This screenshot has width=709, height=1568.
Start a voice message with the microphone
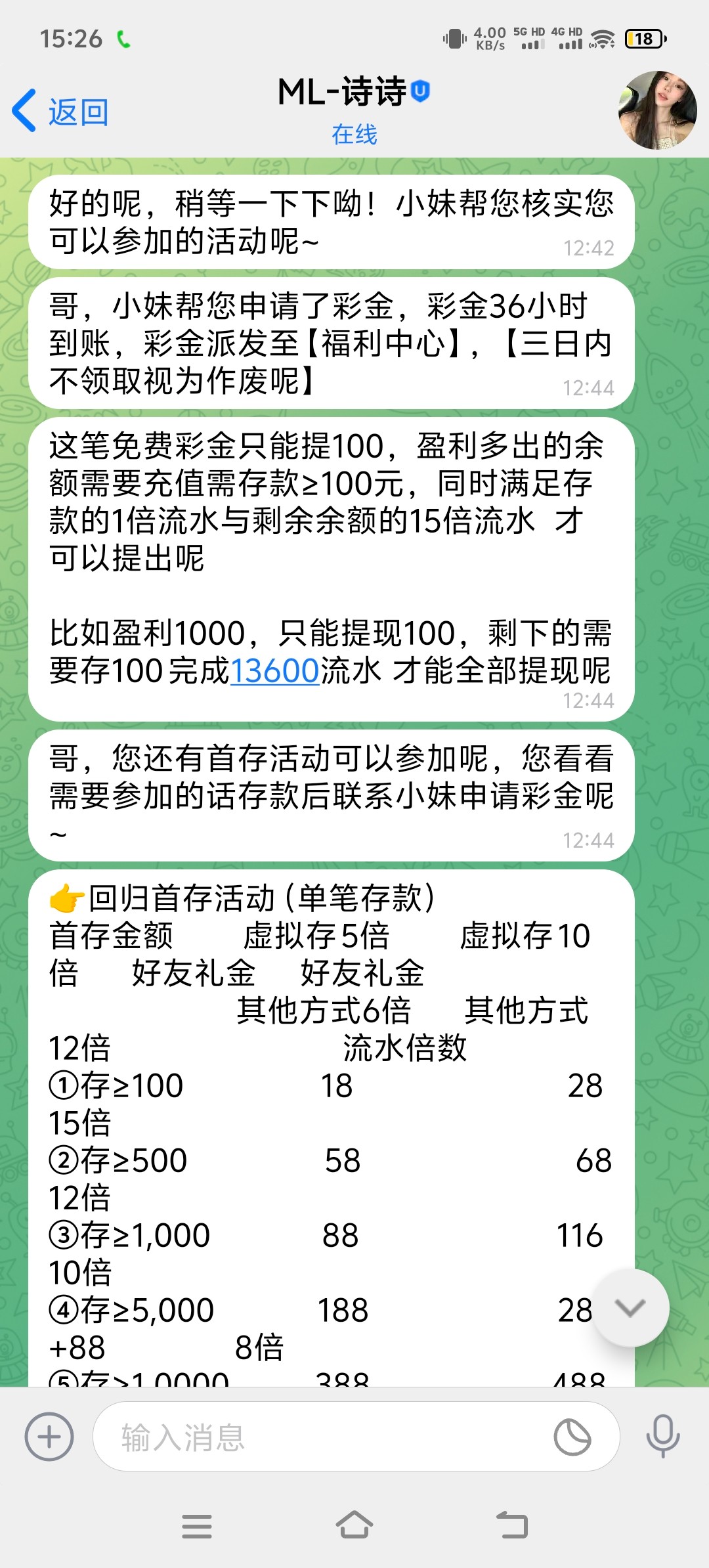coord(662,1437)
